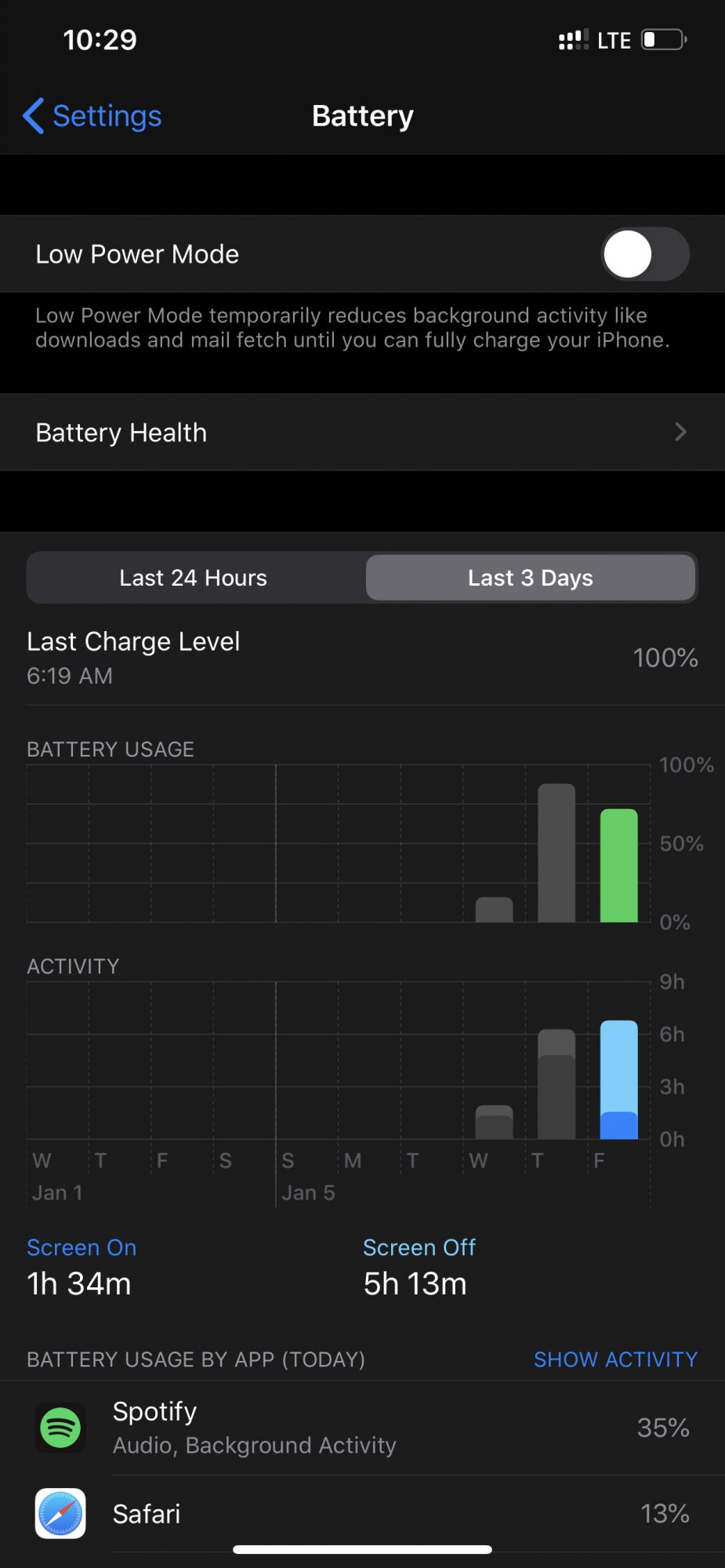Image resolution: width=725 pixels, height=1568 pixels.
Task: Open Spotify battery usage row
Action: (362, 1428)
